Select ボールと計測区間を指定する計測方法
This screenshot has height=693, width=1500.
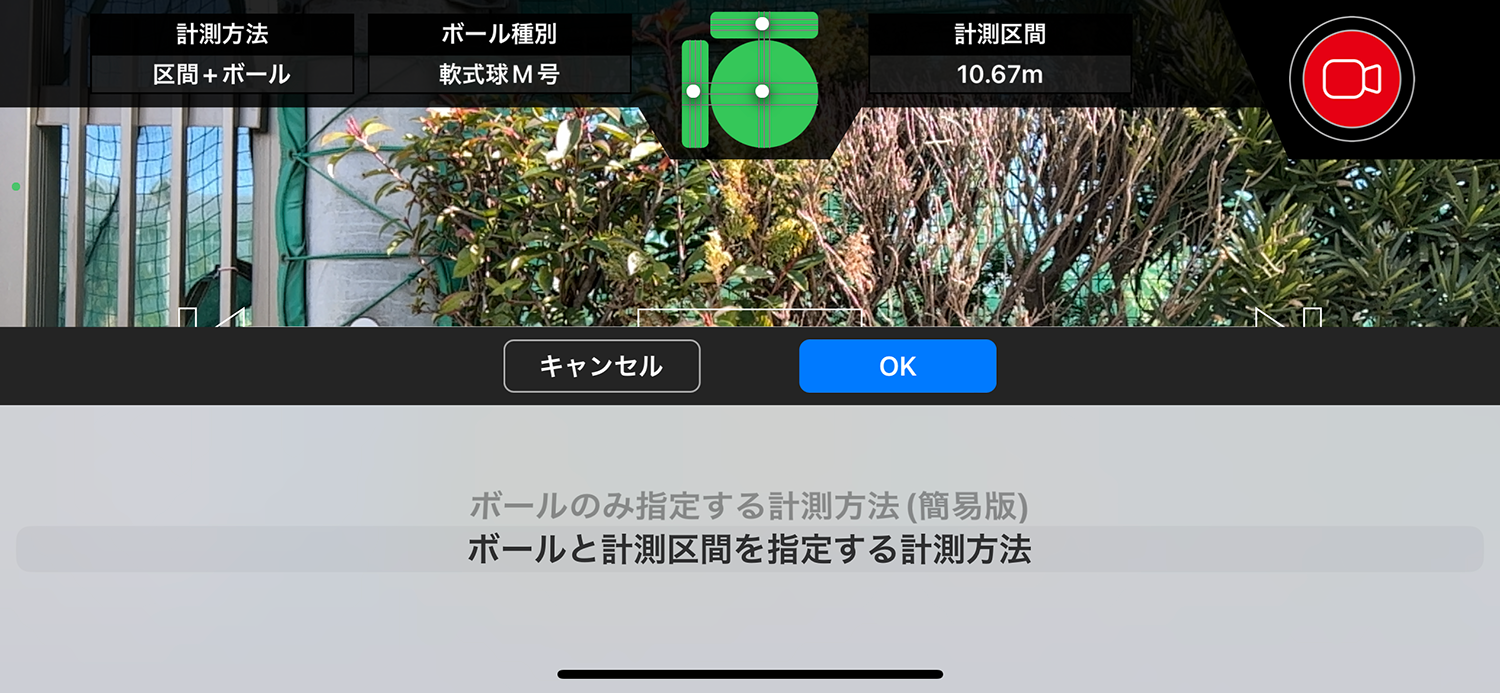749,550
